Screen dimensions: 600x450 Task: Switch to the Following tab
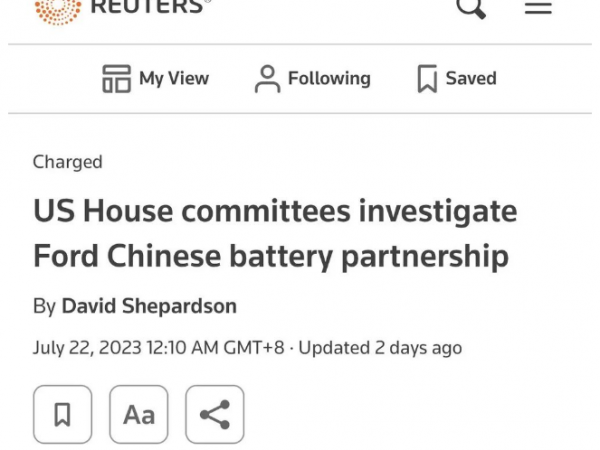click(x=312, y=79)
